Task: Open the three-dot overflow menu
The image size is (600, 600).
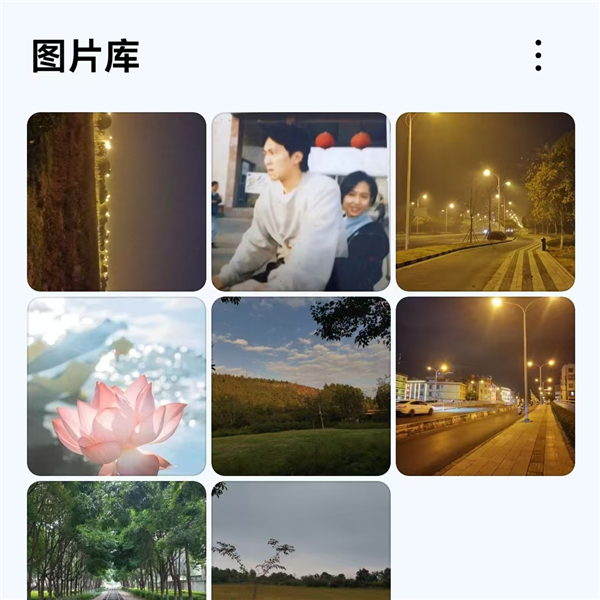Action: click(538, 56)
